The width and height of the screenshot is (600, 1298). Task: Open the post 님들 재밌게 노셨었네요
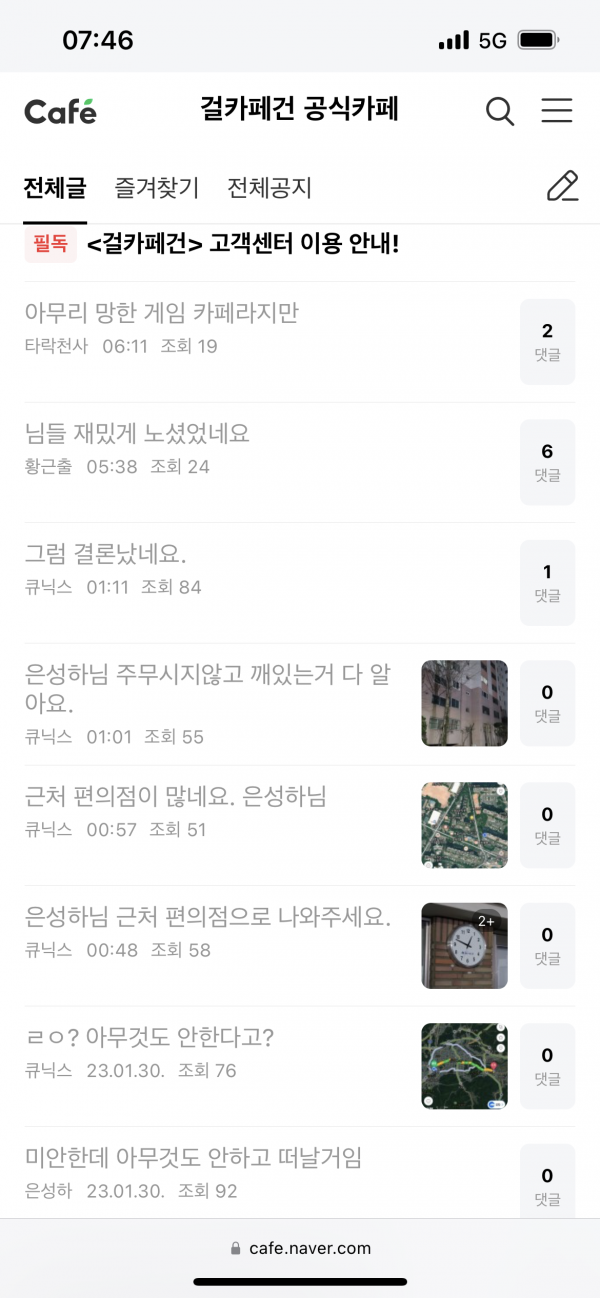[x=137, y=434]
